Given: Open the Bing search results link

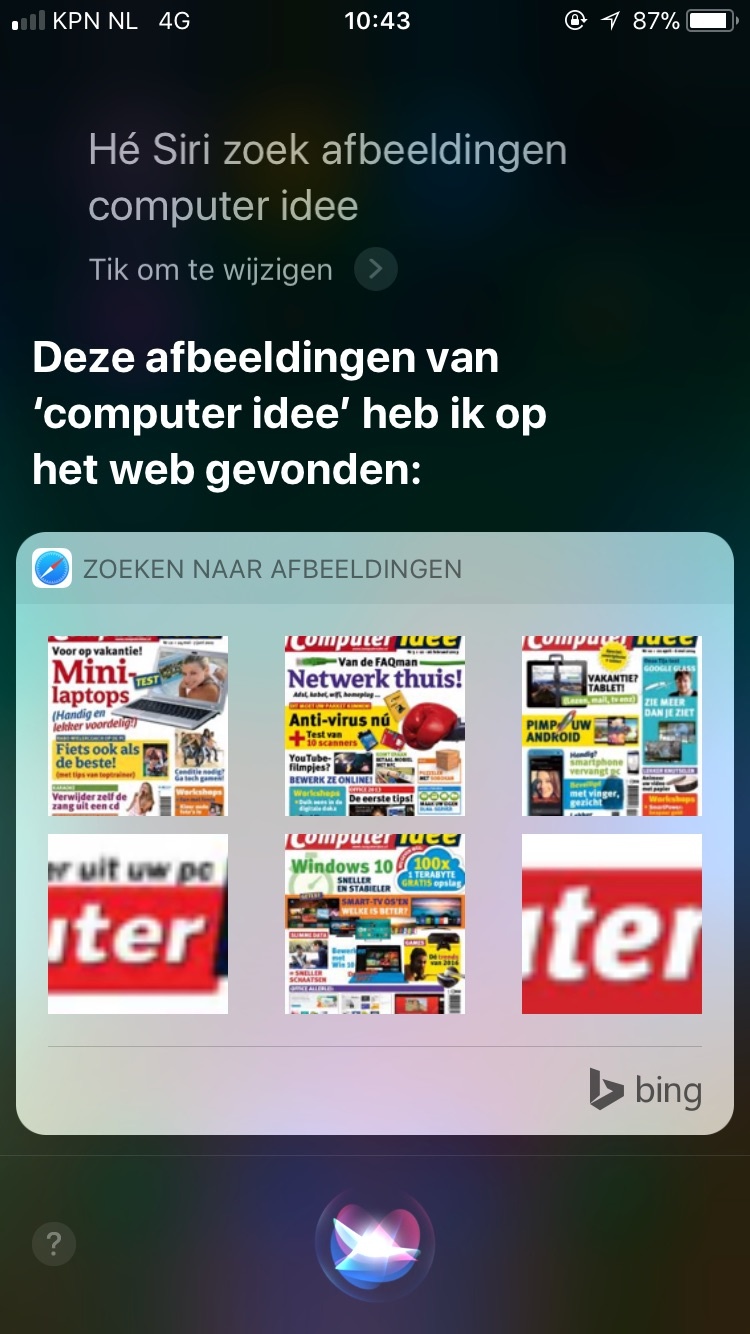Looking at the screenshot, I should (x=646, y=1090).
